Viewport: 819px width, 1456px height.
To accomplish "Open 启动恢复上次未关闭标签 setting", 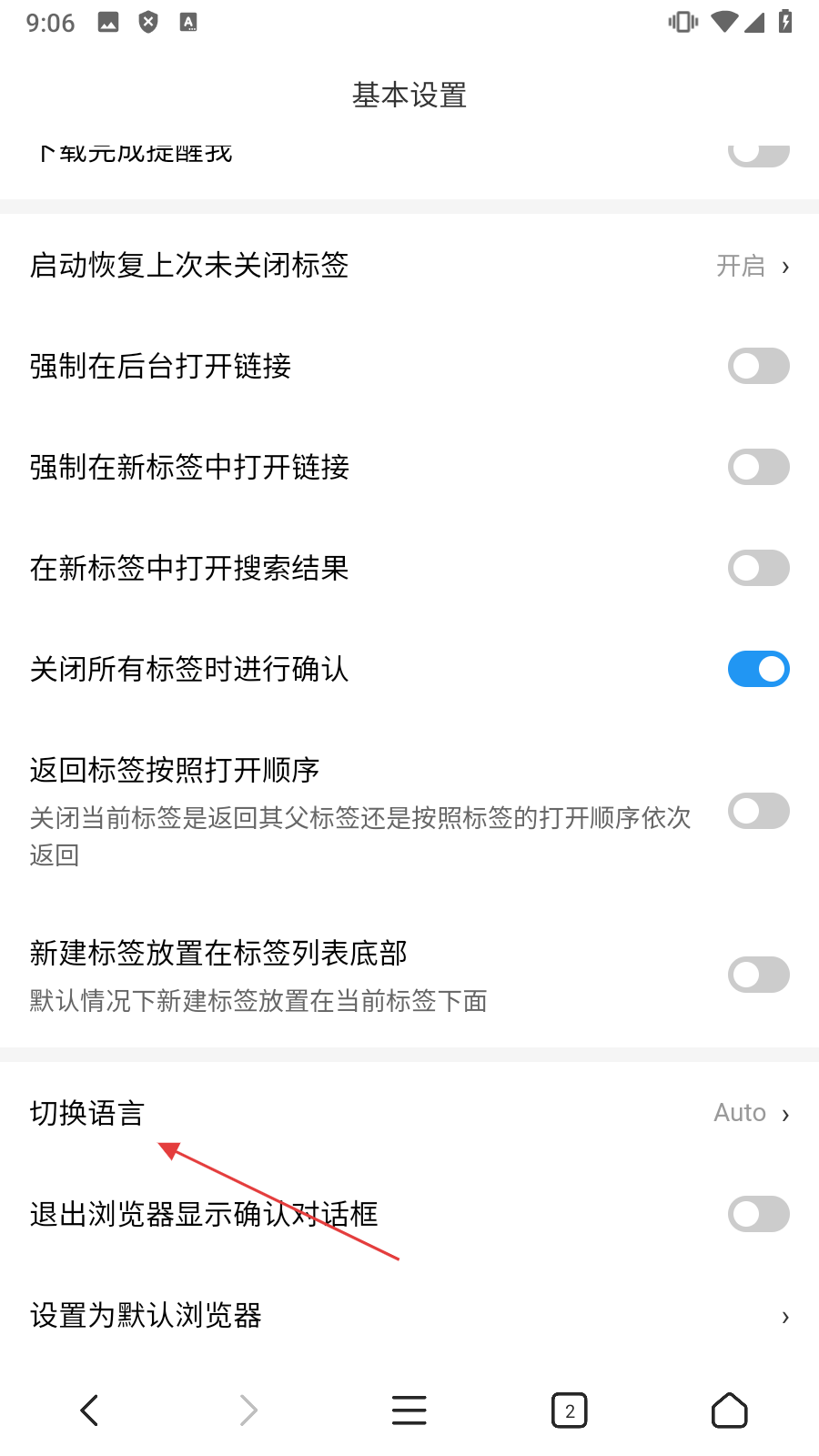I will (409, 266).
